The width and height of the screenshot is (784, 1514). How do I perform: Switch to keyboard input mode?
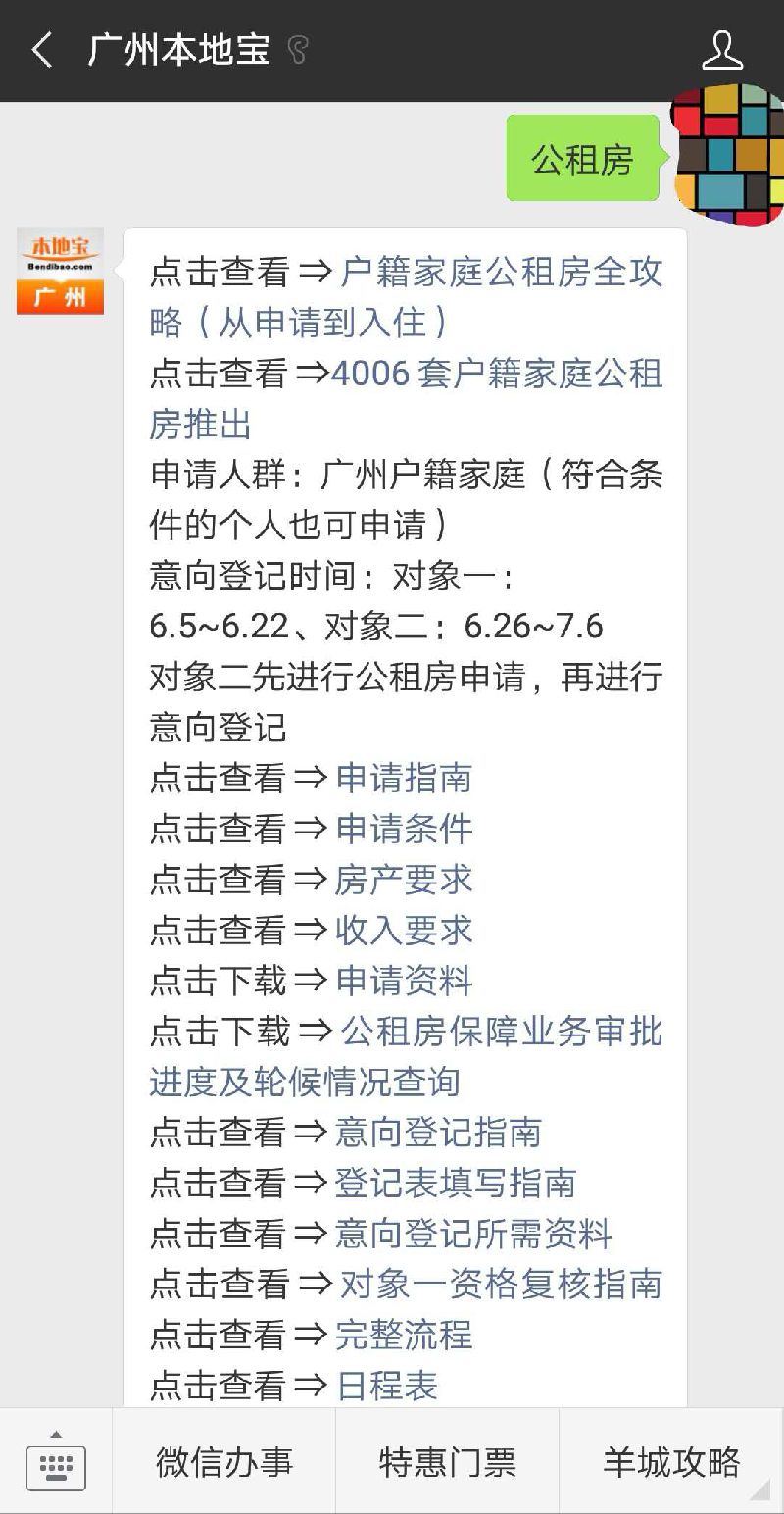click(56, 1461)
